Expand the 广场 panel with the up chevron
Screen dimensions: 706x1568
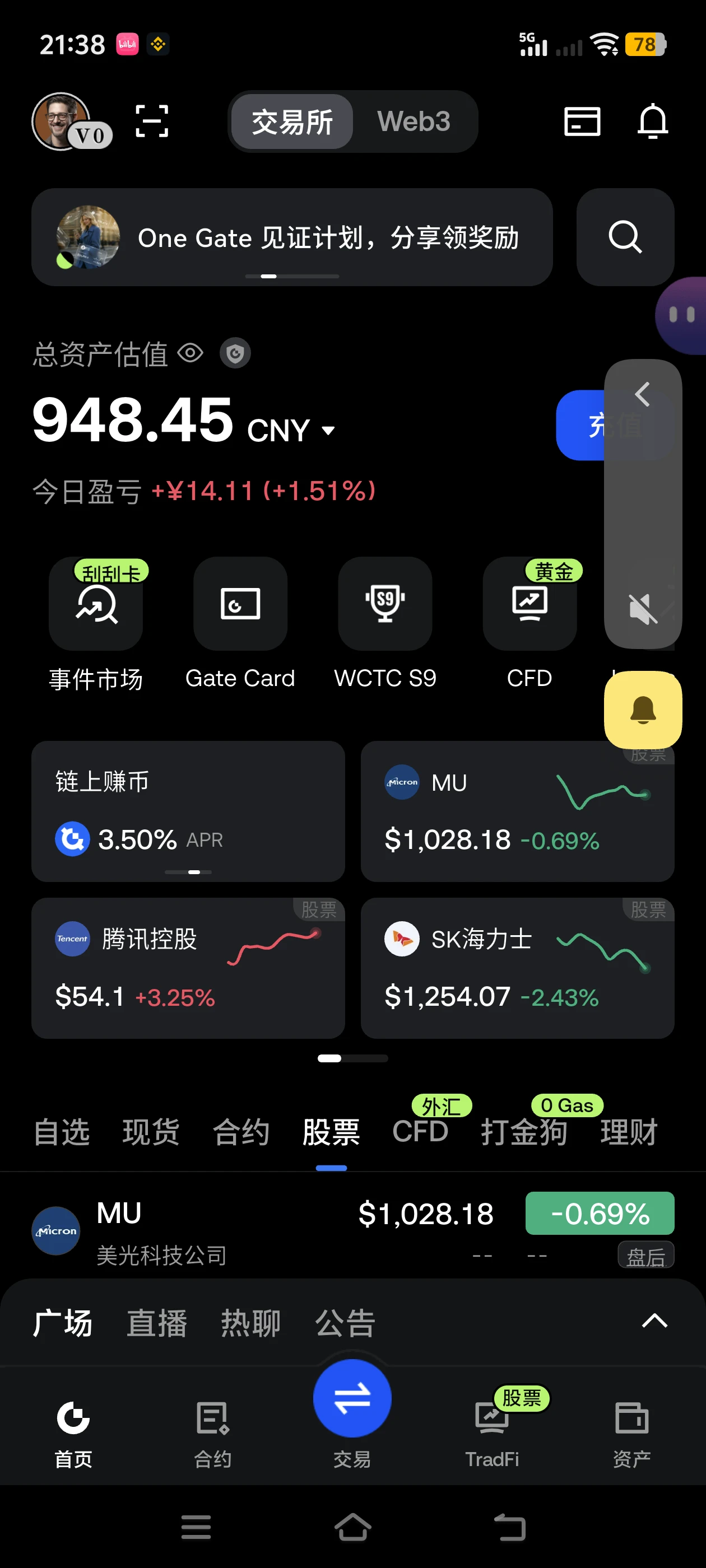655,1321
